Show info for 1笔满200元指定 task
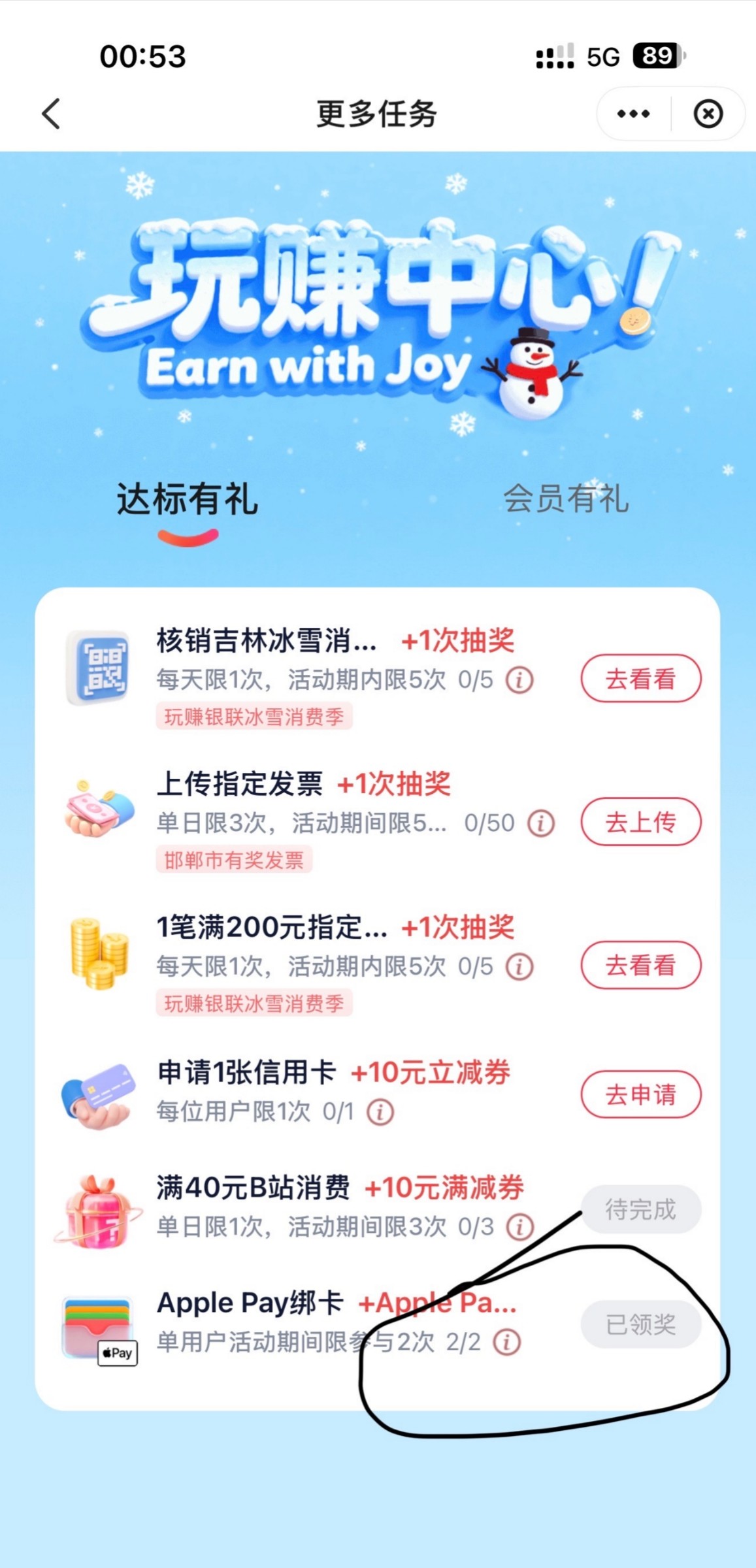The width and height of the screenshot is (756, 1568). pyautogui.click(x=519, y=966)
